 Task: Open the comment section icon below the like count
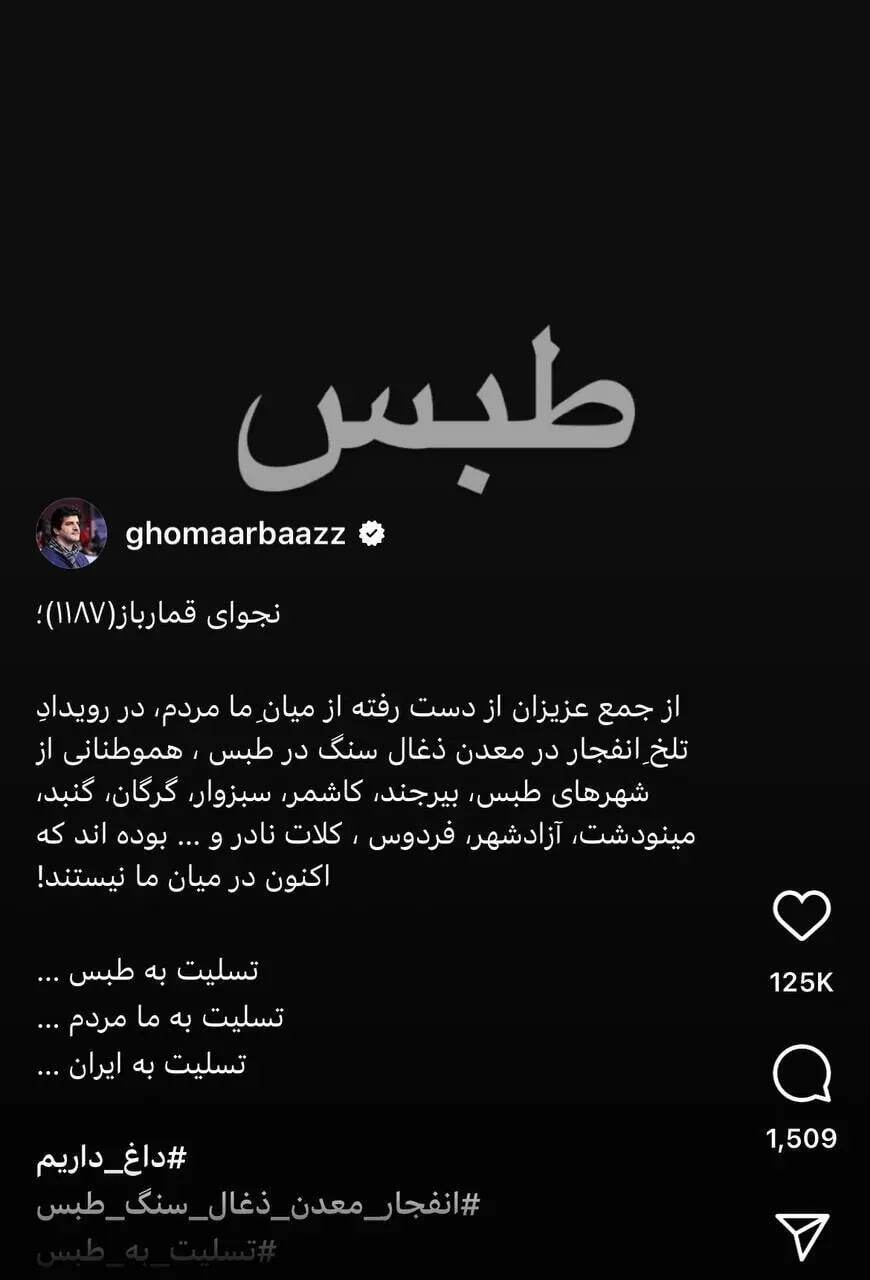click(x=800, y=1073)
